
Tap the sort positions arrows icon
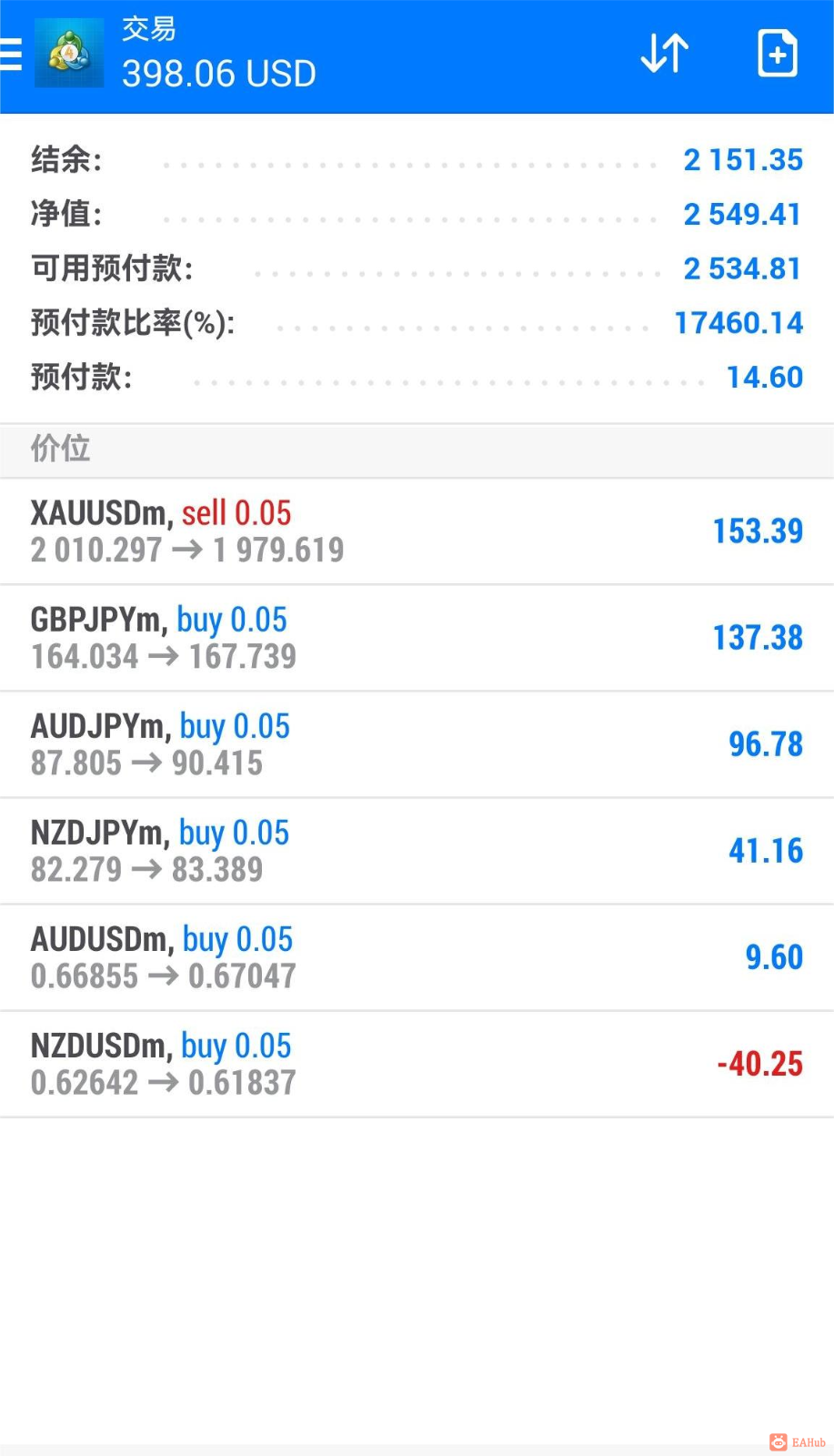coord(664,54)
